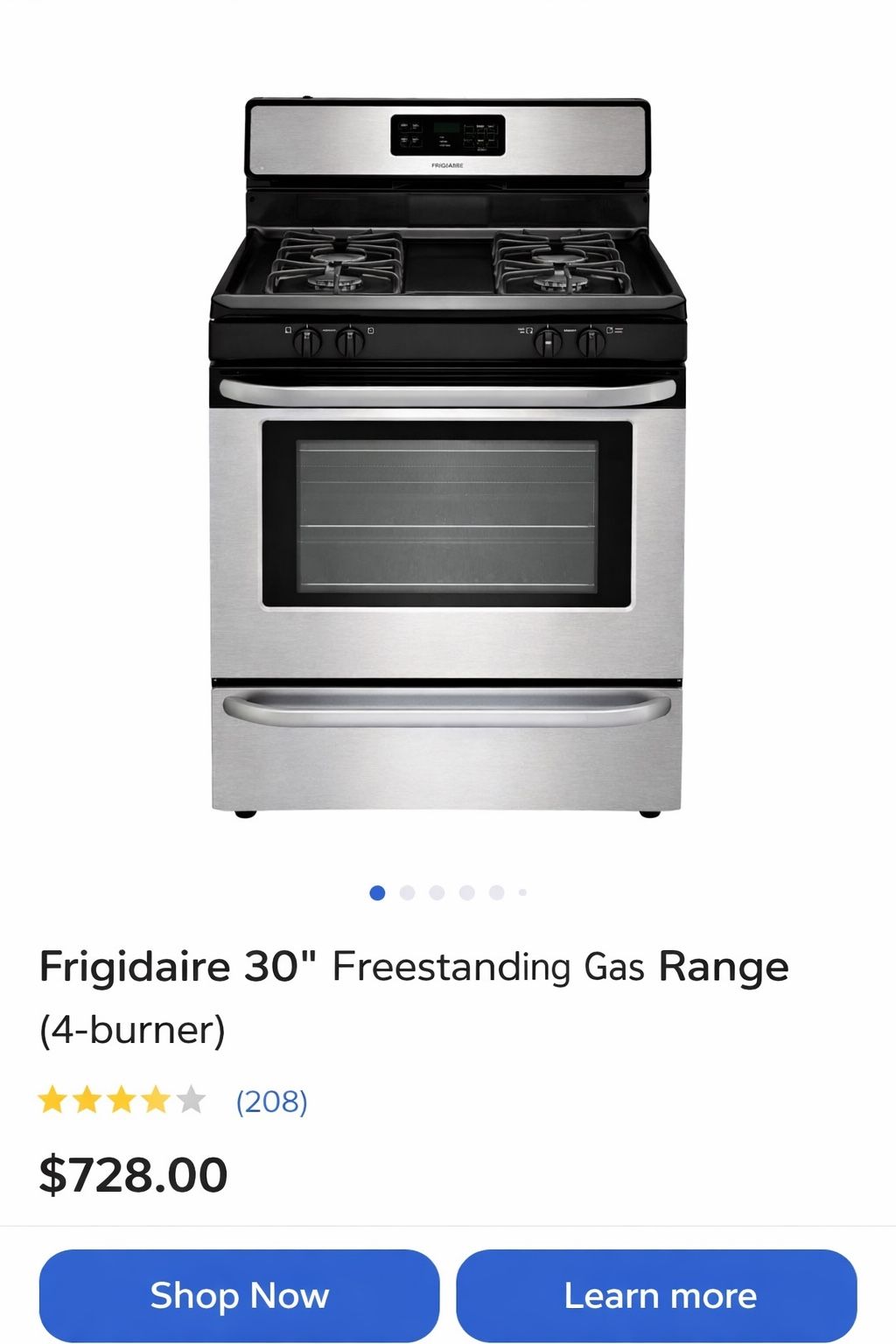The height and width of the screenshot is (1344, 896).
Task: Open Learn more about the range
Action: tap(656, 1295)
